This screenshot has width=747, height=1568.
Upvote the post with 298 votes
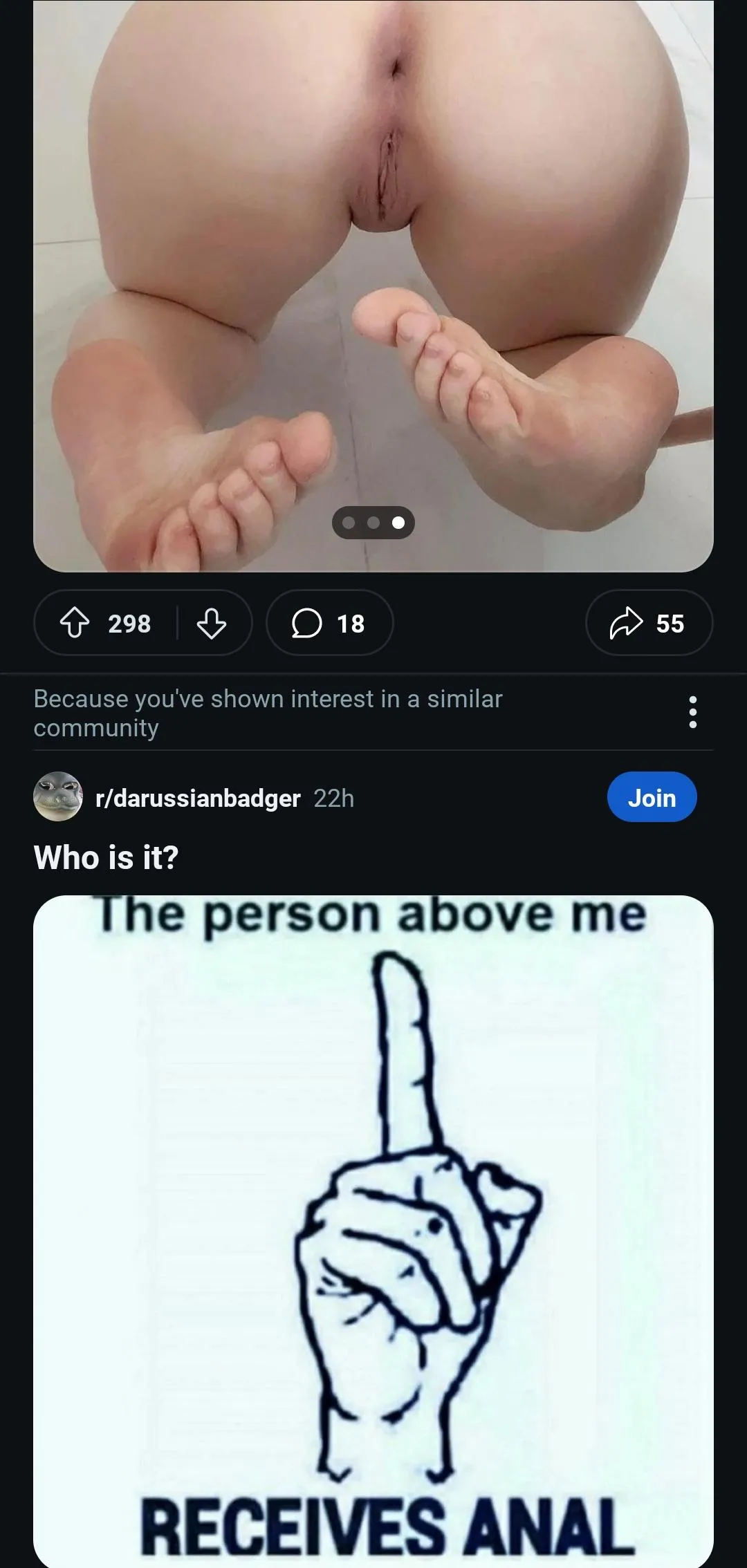(x=75, y=623)
